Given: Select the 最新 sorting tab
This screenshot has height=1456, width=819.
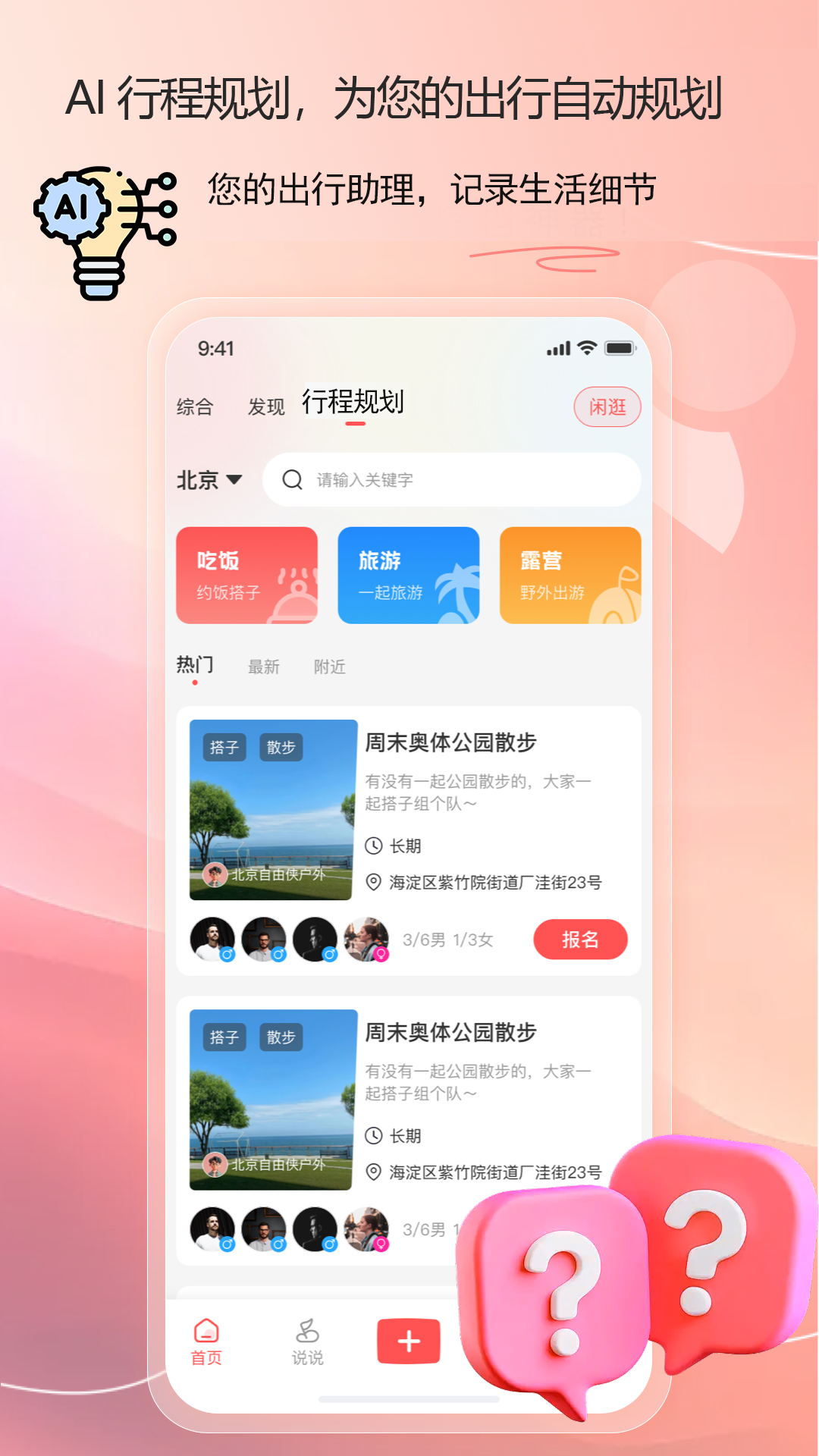Looking at the screenshot, I should (264, 667).
